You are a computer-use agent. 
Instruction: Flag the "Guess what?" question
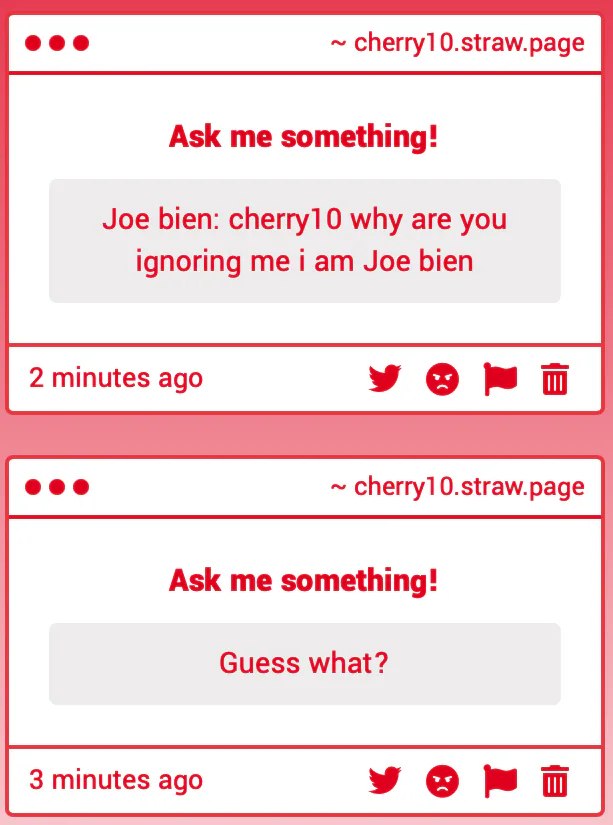point(500,780)
